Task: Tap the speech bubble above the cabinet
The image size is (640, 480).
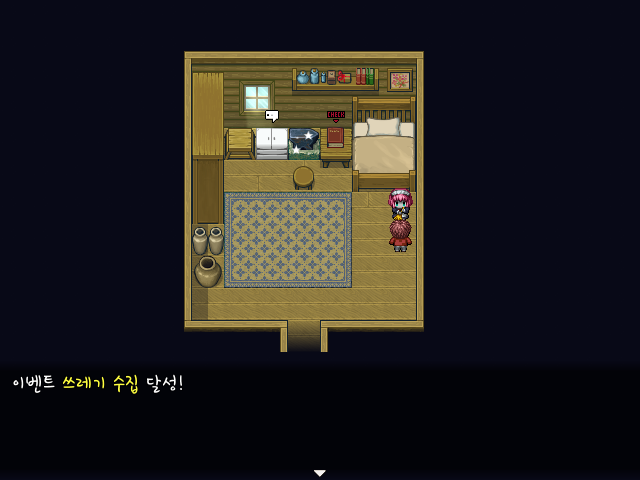Action: click(272, 116)
